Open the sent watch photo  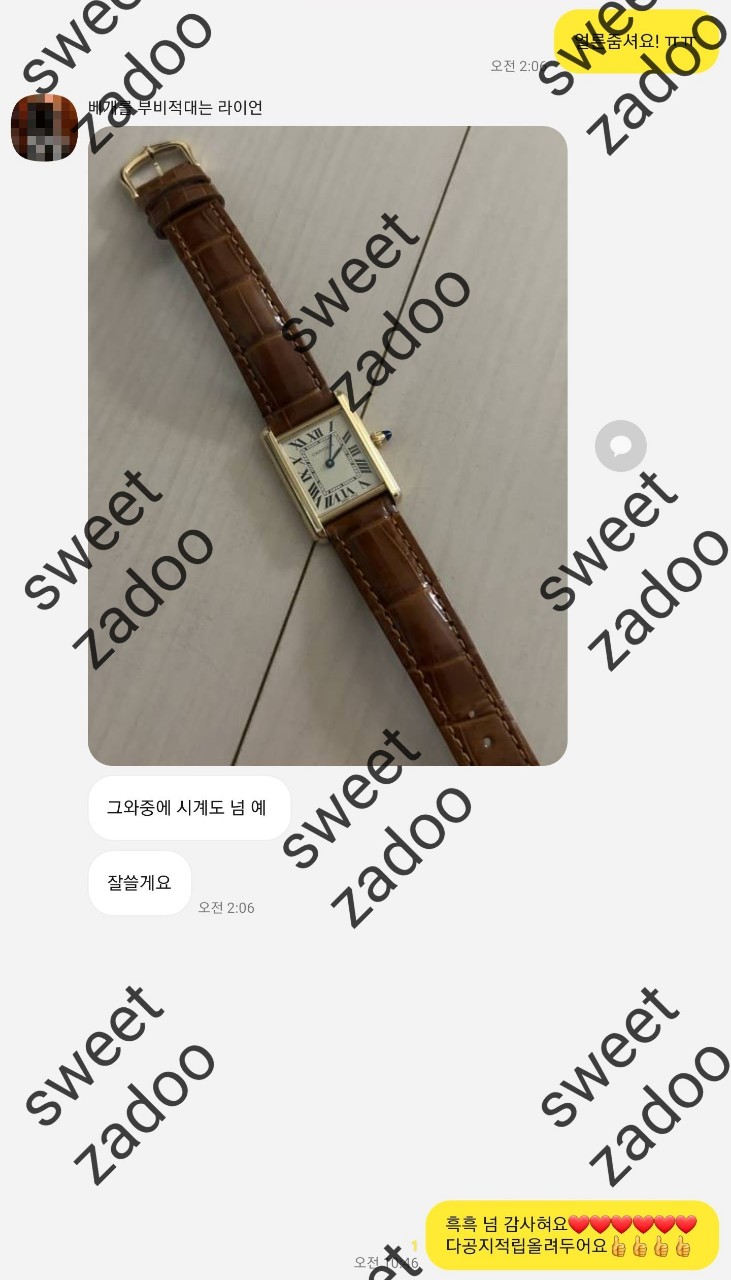pyautogui.click(x=327, y=445)
